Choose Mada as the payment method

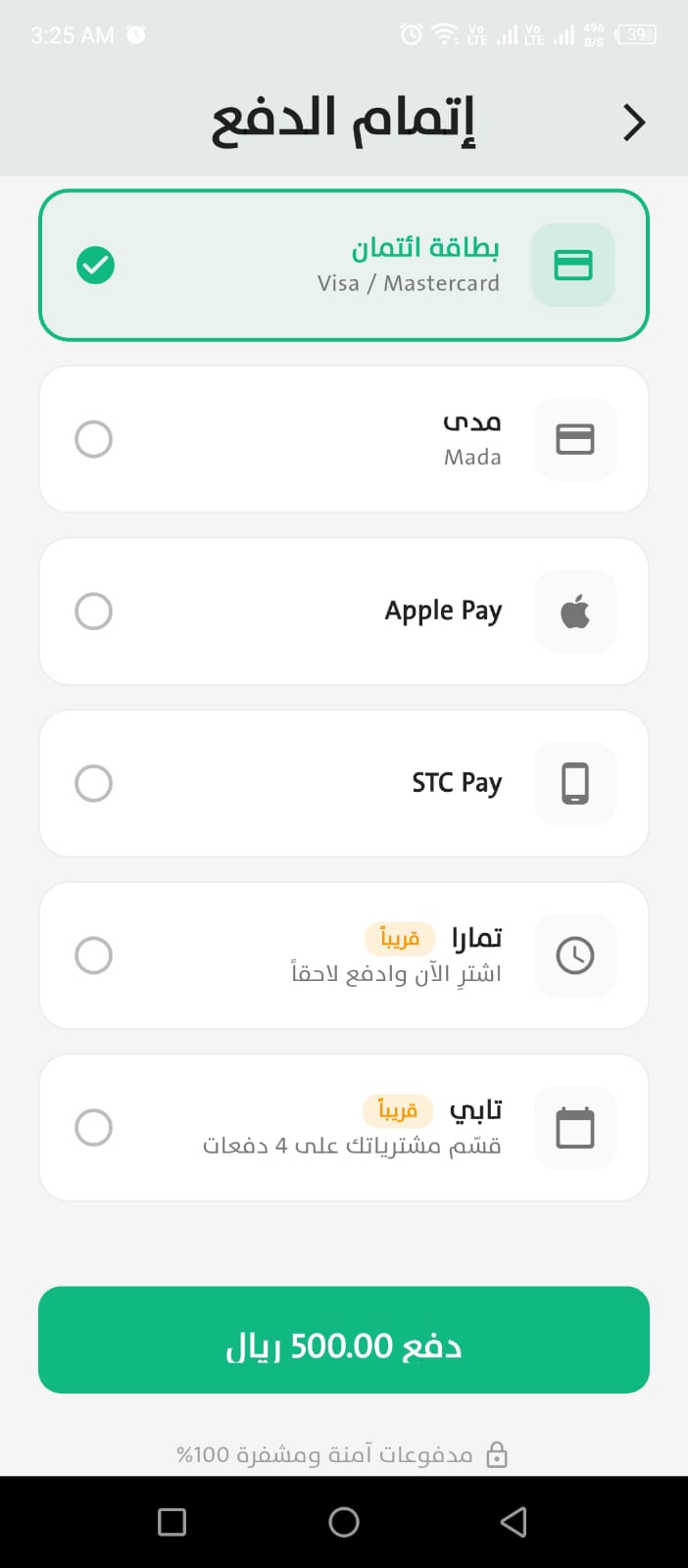point(344,439)
